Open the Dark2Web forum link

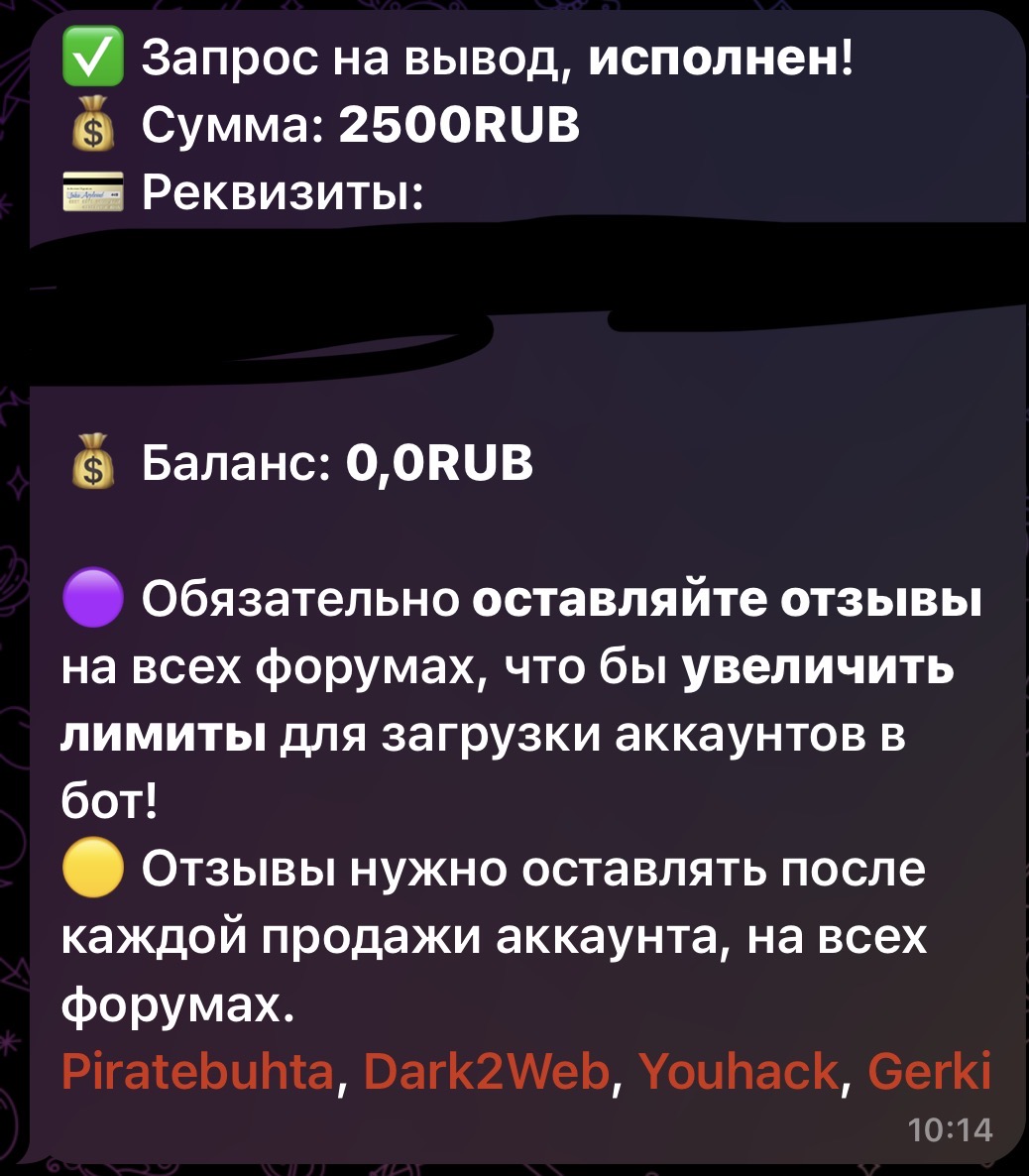click(x=486, y=1072)
